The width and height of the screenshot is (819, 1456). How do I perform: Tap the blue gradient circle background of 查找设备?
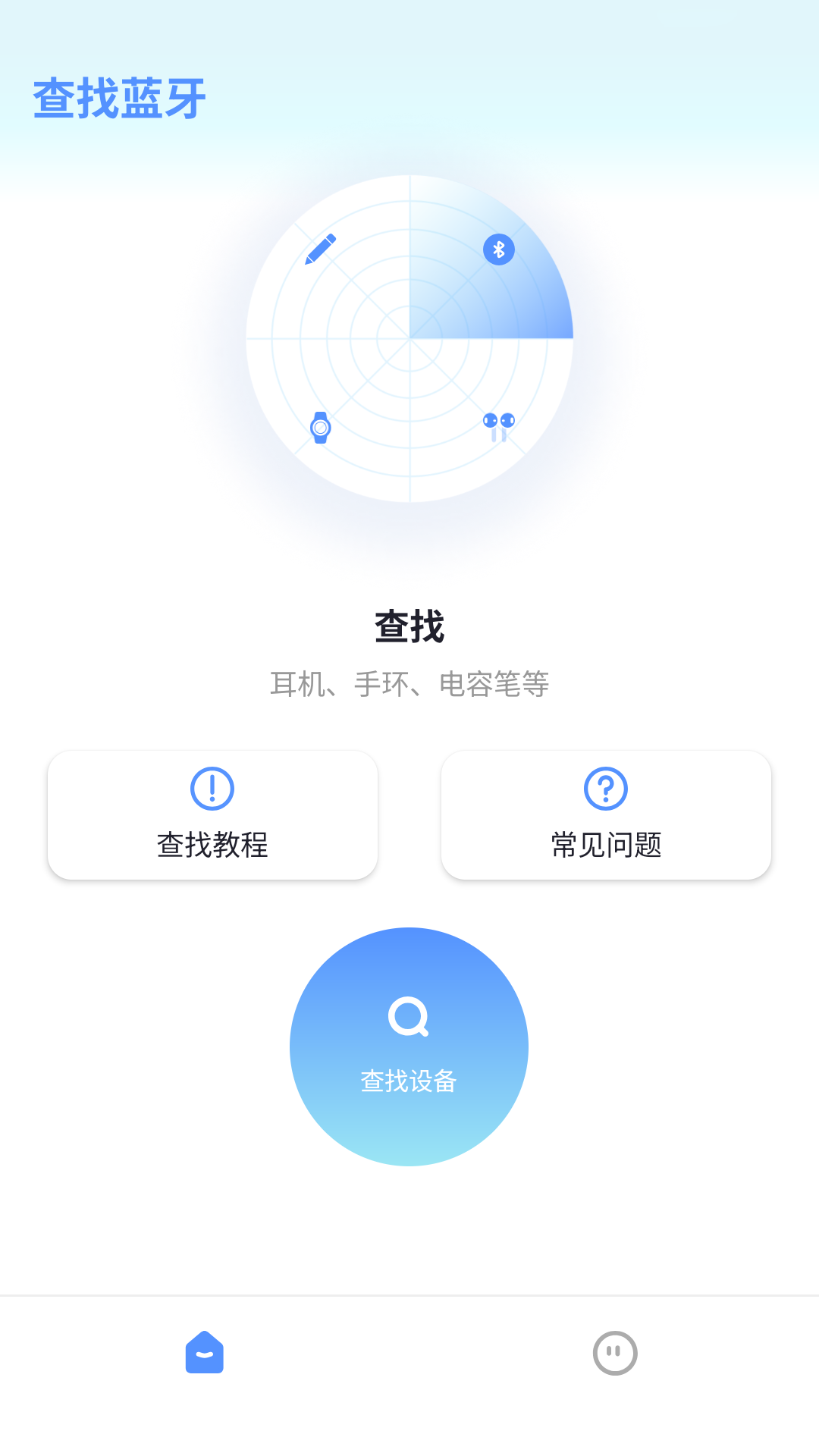point(408,1046)
